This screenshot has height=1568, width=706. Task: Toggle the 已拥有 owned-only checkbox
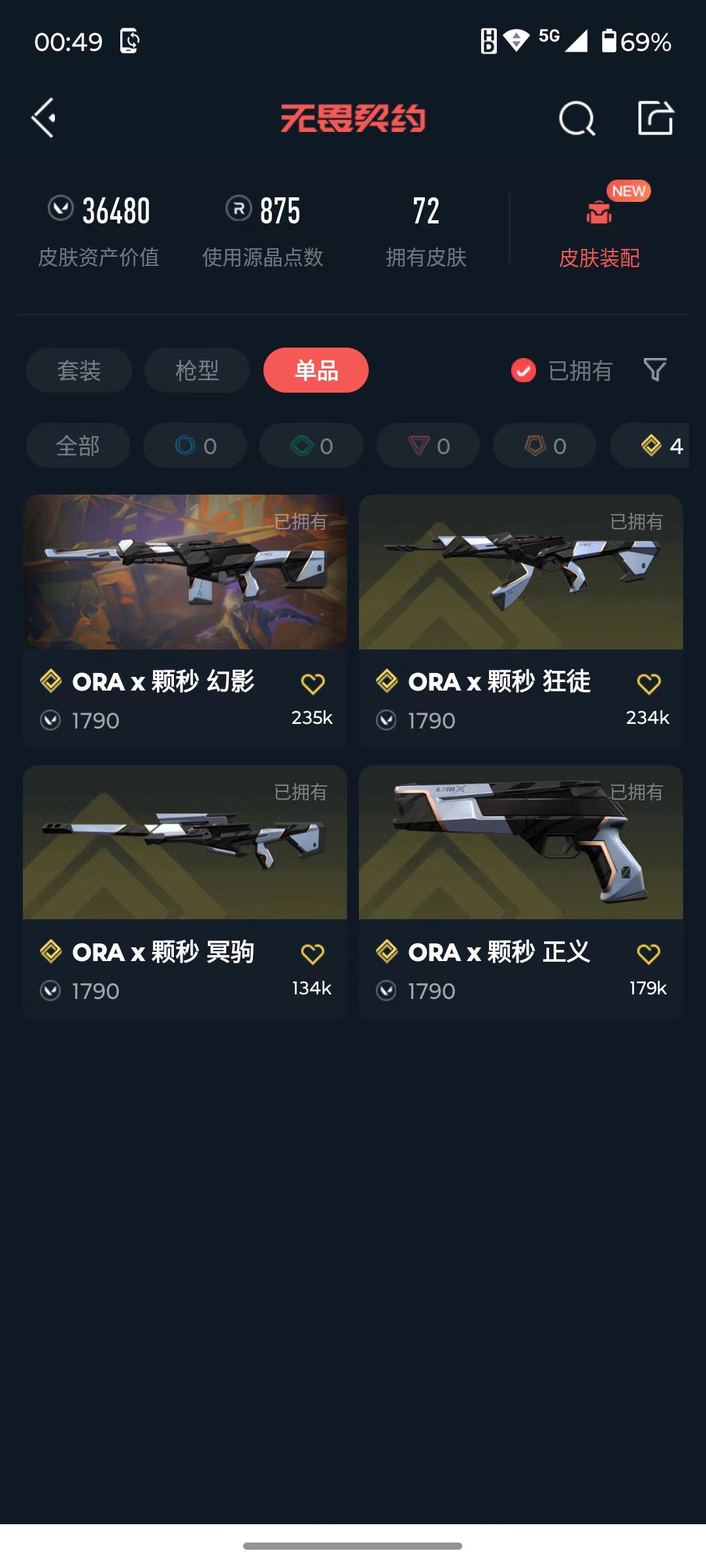524,370
